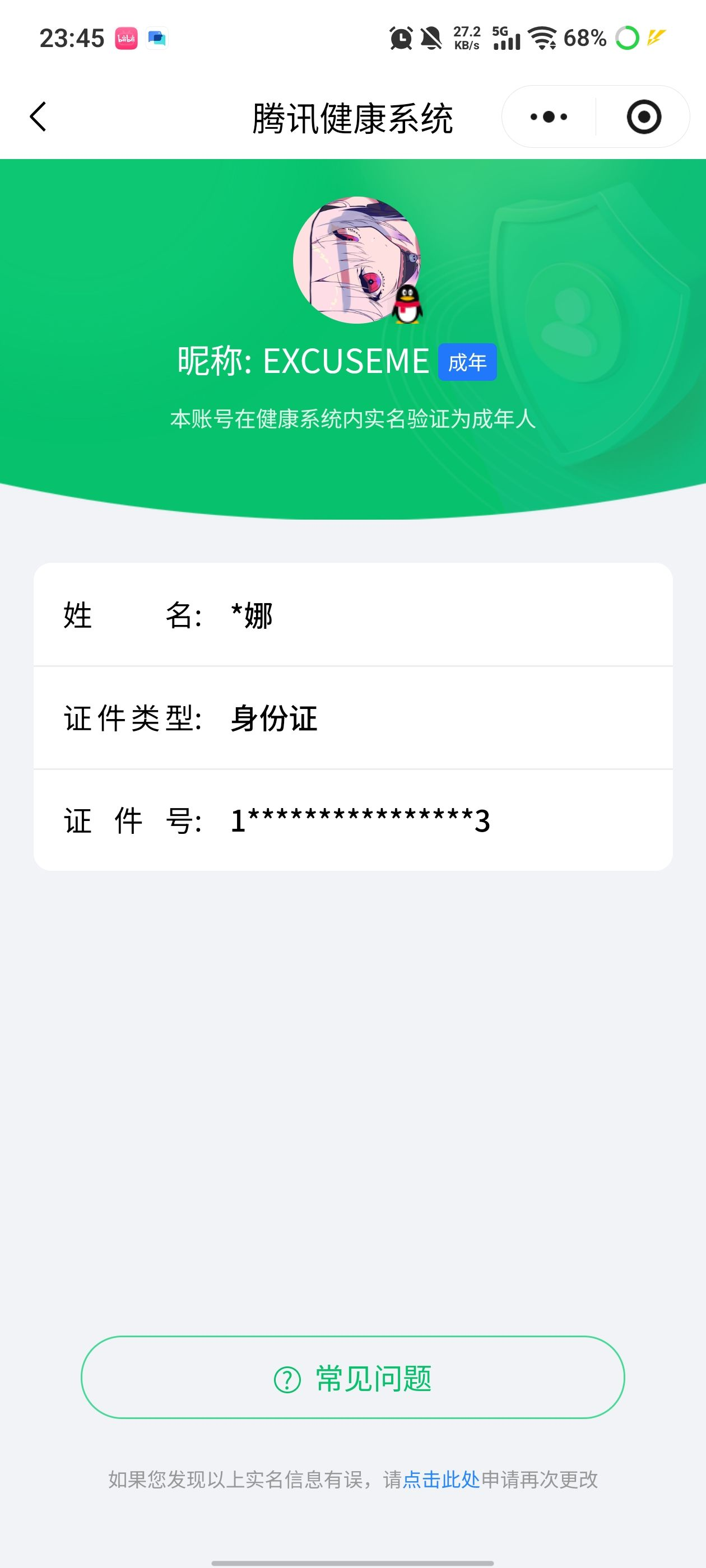Click the QQ penguin avatar badge

coord(407,303)
